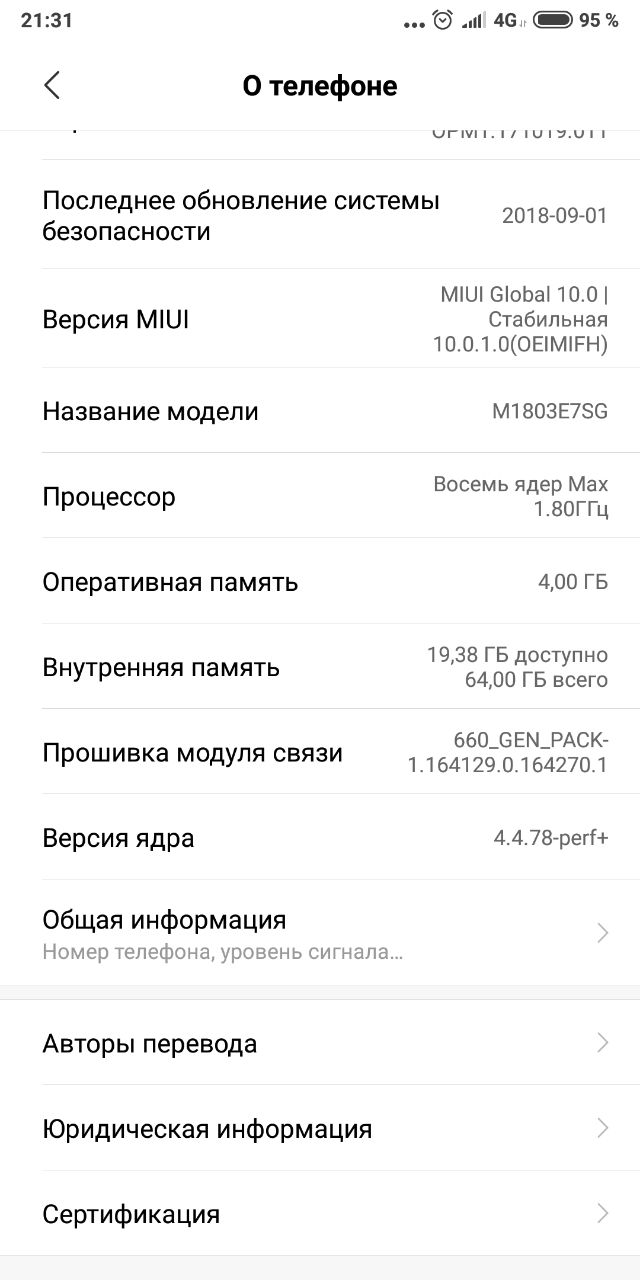
Task: Tap the Версия ядра row
Action: 320,838
